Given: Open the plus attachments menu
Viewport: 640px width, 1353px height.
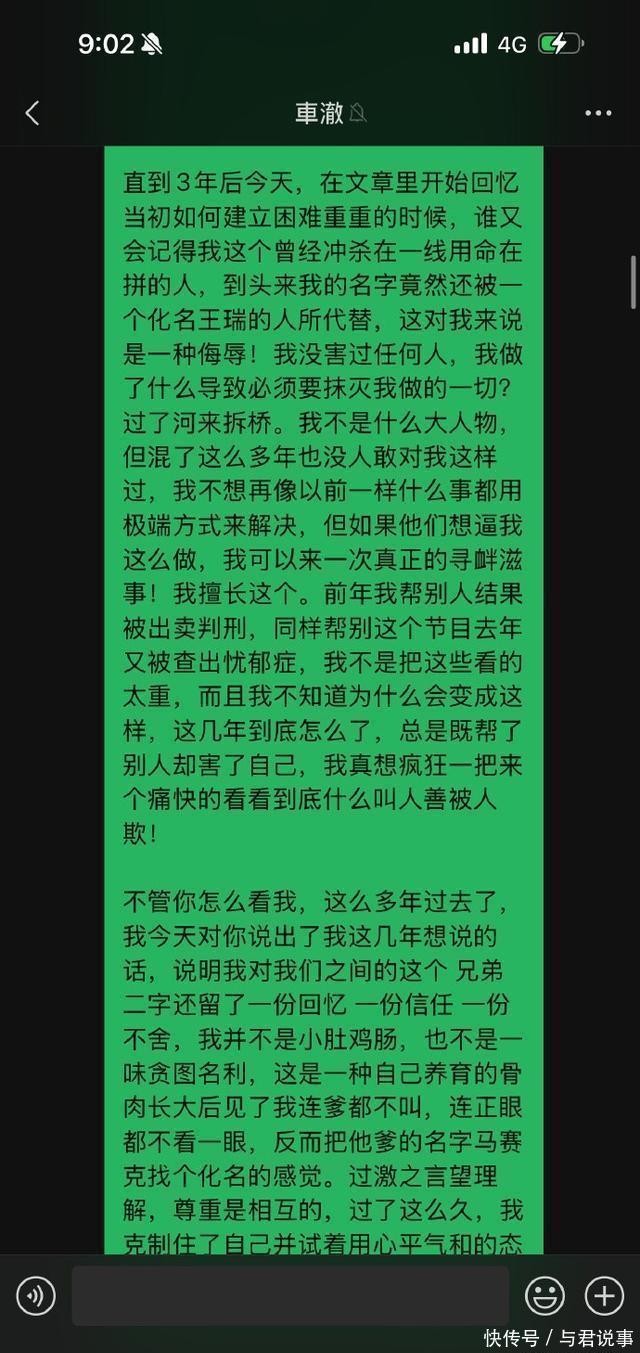Looking at the screenshot, I should click(604, 1296).
